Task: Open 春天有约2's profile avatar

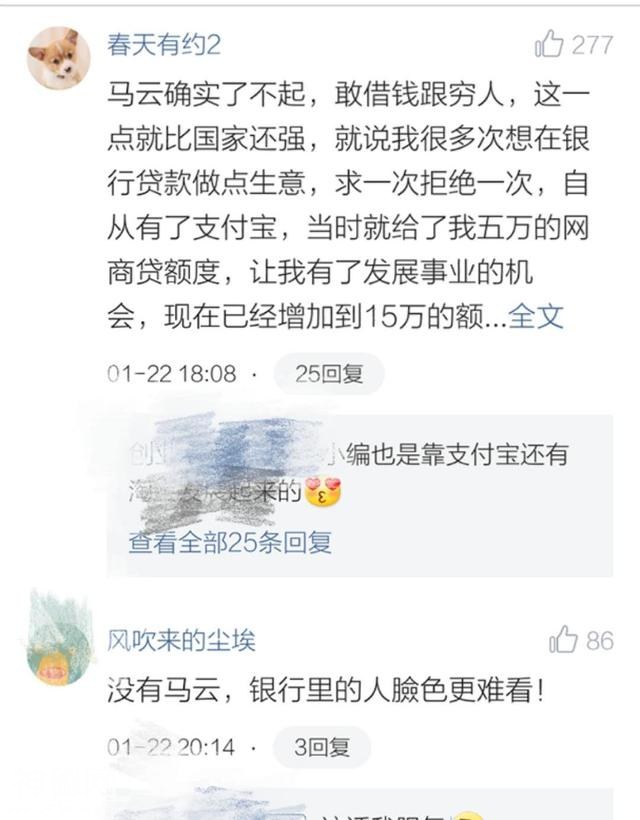Action: [58, 58]
